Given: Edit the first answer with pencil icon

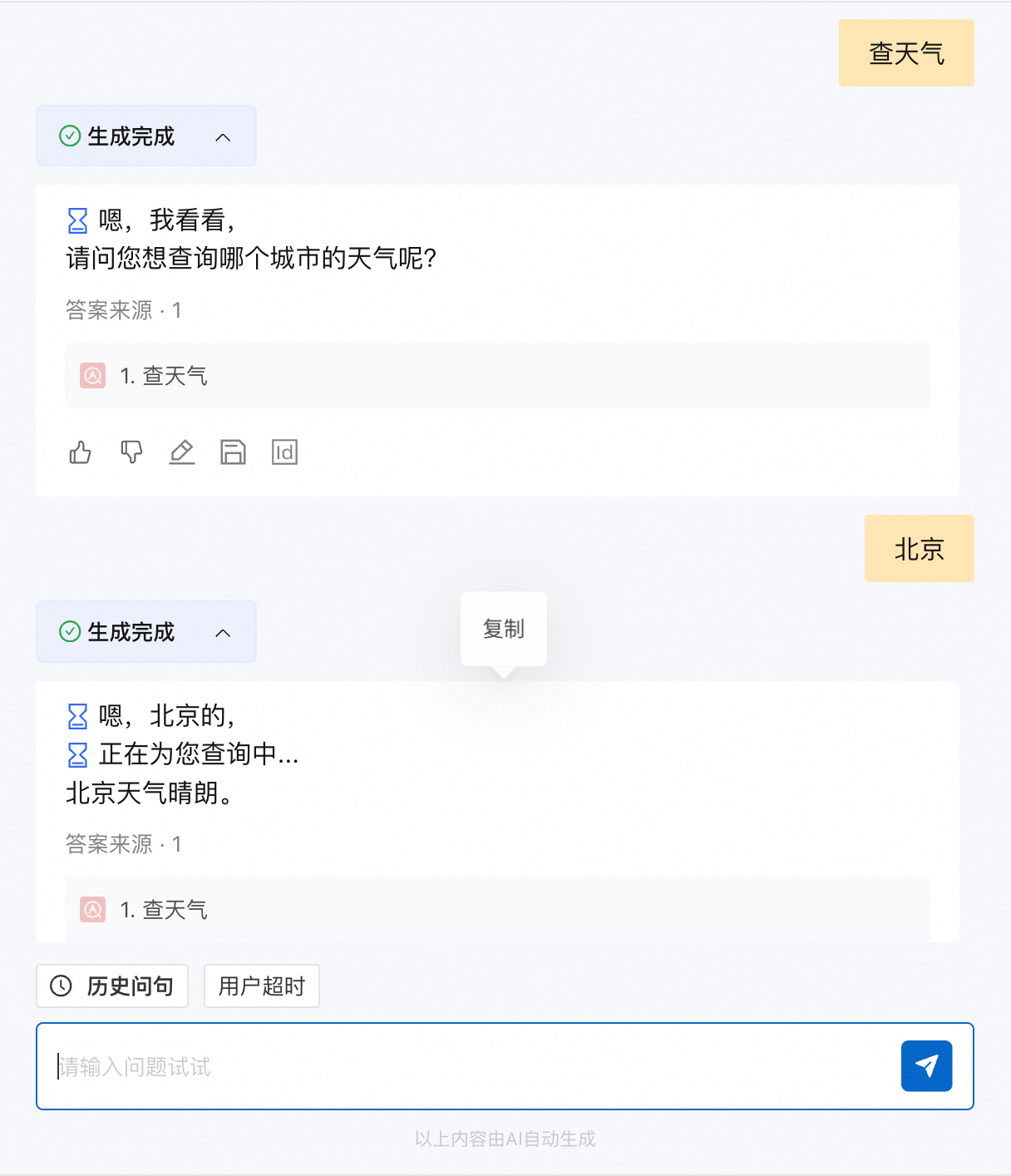Looking at the screenshot, I should tap(182, 452).
